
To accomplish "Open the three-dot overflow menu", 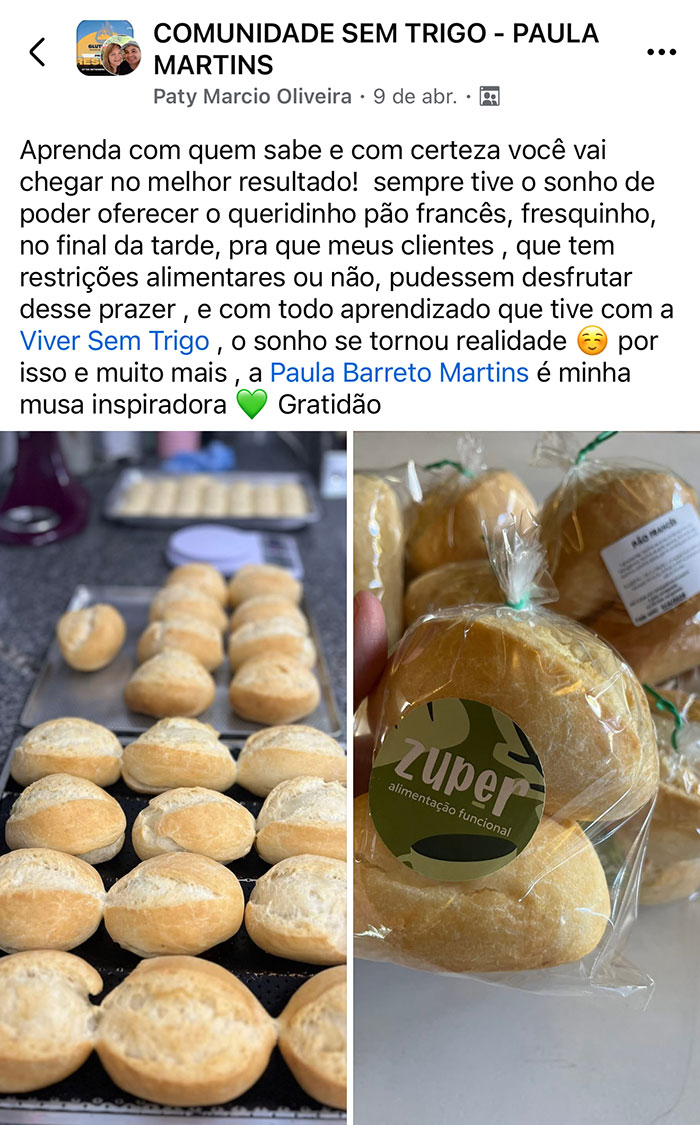I will tap(661, 52).
